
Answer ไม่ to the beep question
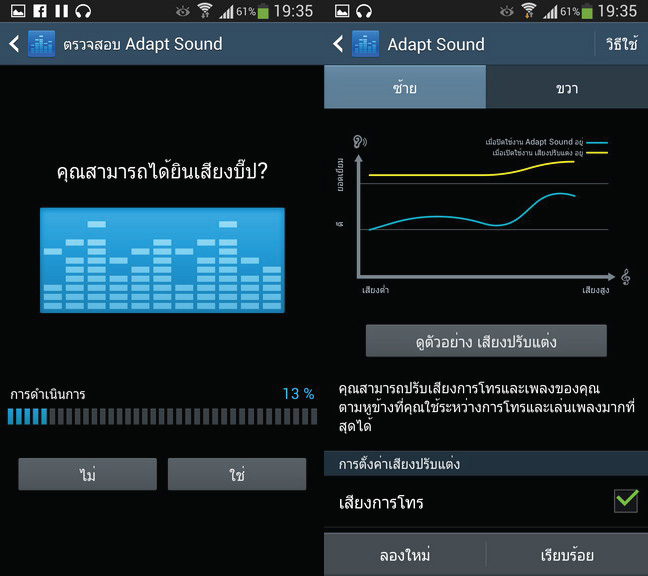point(88,474)
